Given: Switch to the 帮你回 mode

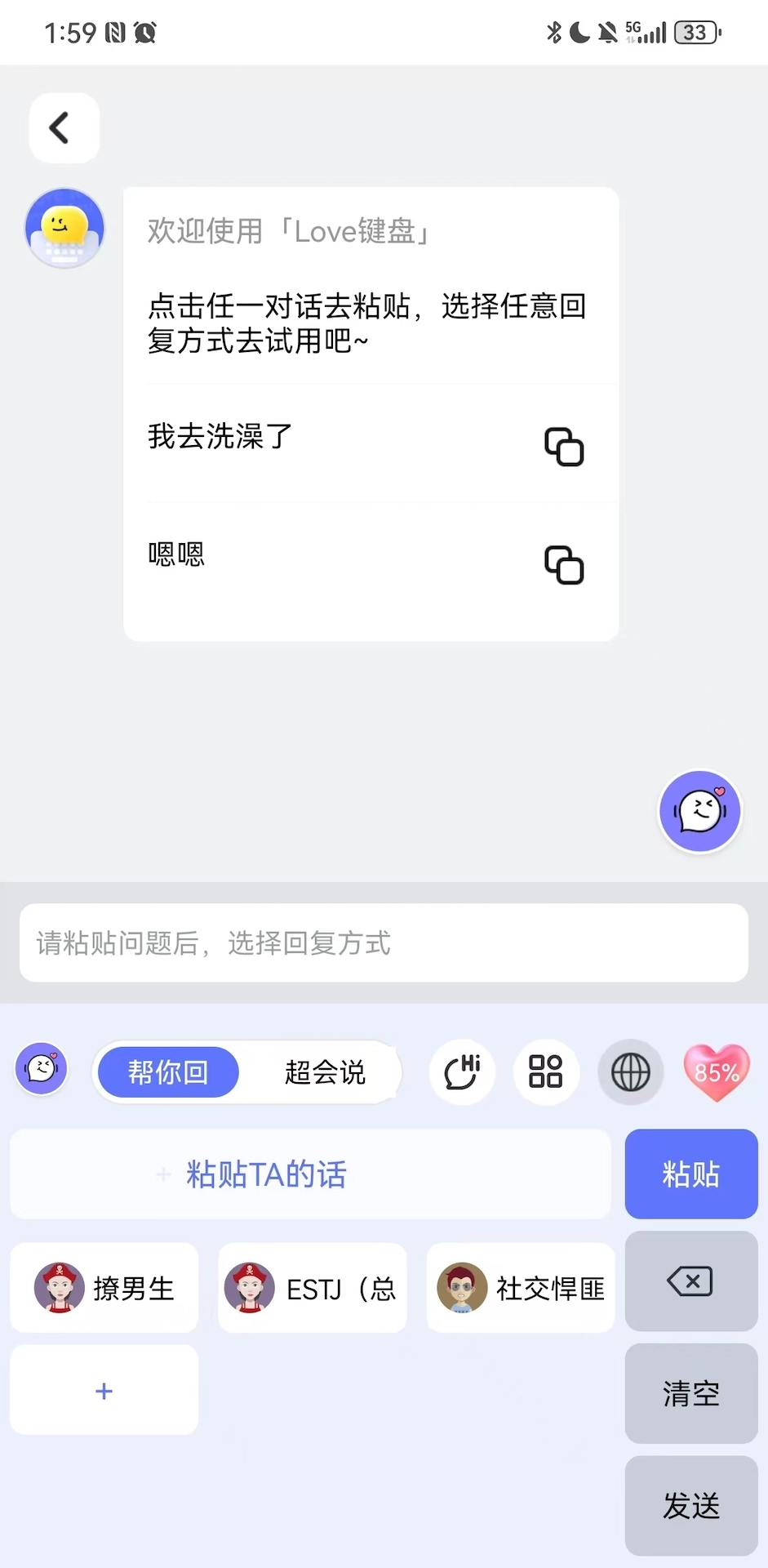Looking at the screenshot, I should click(x=167, y=1072).
